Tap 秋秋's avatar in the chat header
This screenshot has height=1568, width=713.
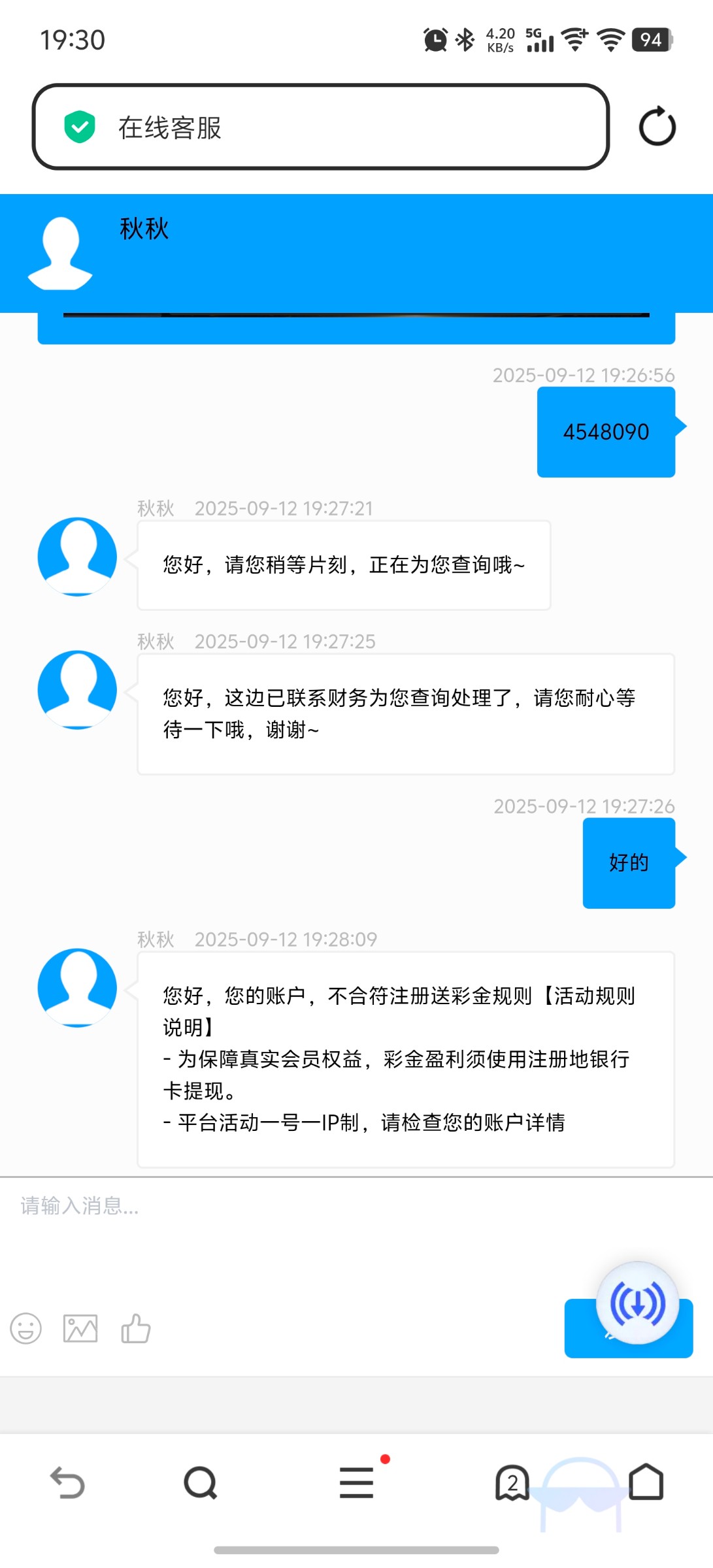coord(62,254)
